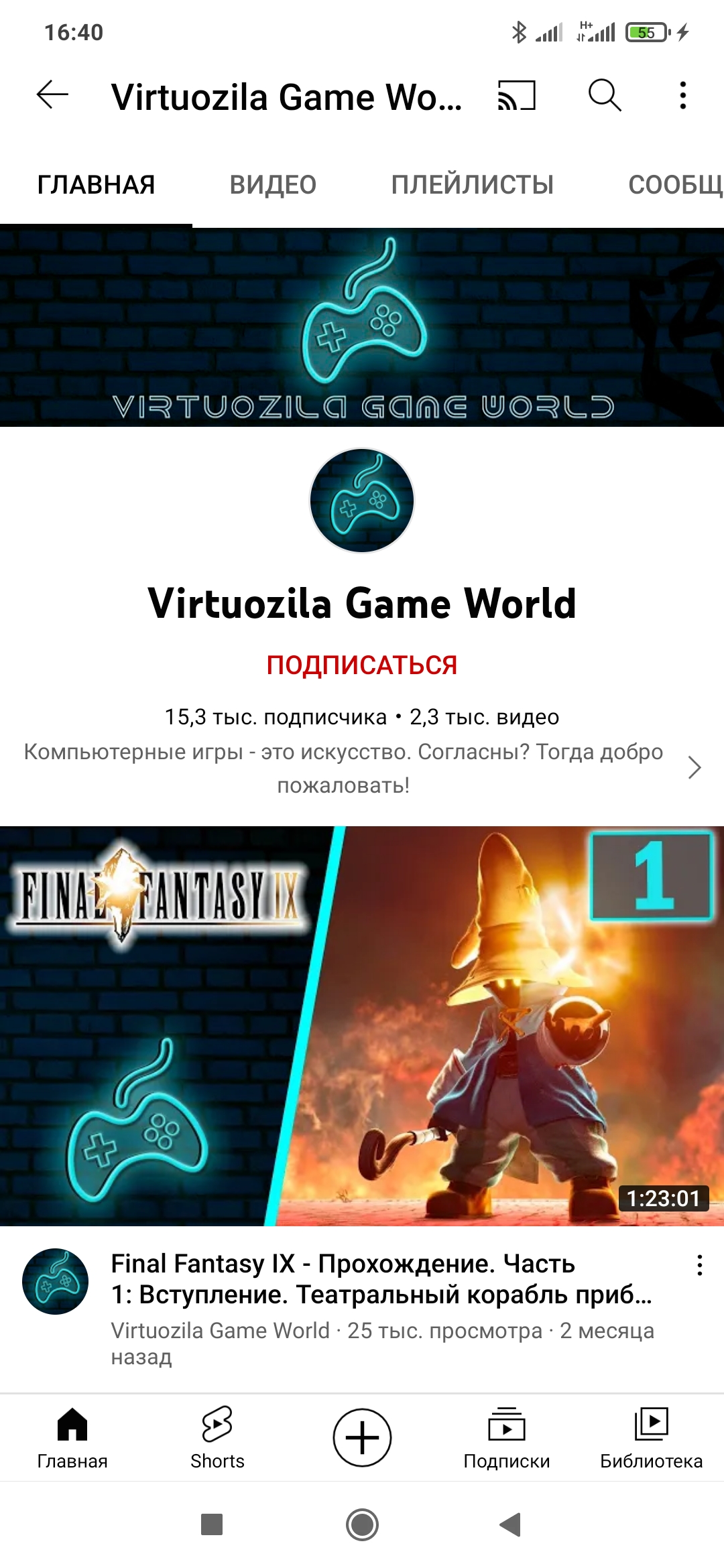
Task: Switch to the ПЛЕЙЛИСТЫ tab
Action: [x=473, y=185]
